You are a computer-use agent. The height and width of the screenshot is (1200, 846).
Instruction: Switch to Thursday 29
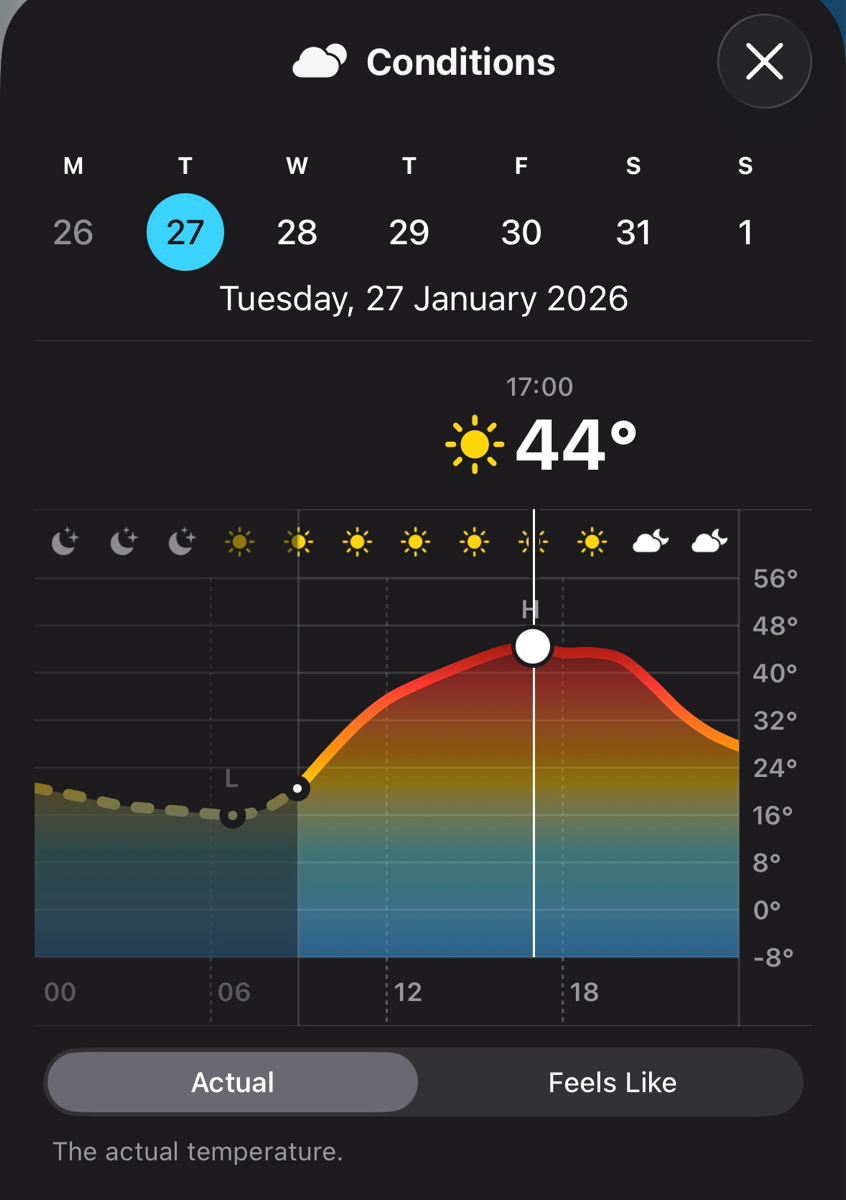point(409,232)
